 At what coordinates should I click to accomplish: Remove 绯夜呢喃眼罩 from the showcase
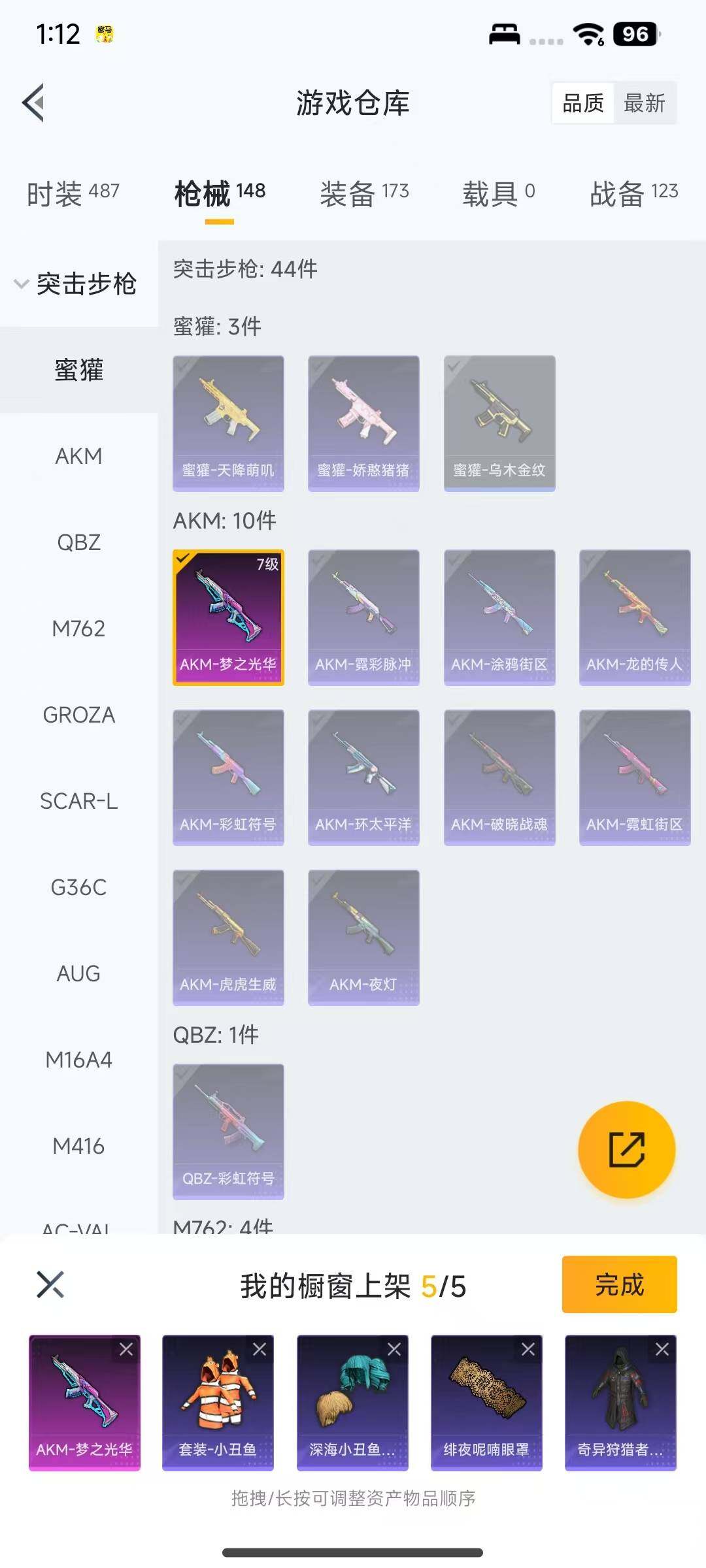pos(528,1349)
